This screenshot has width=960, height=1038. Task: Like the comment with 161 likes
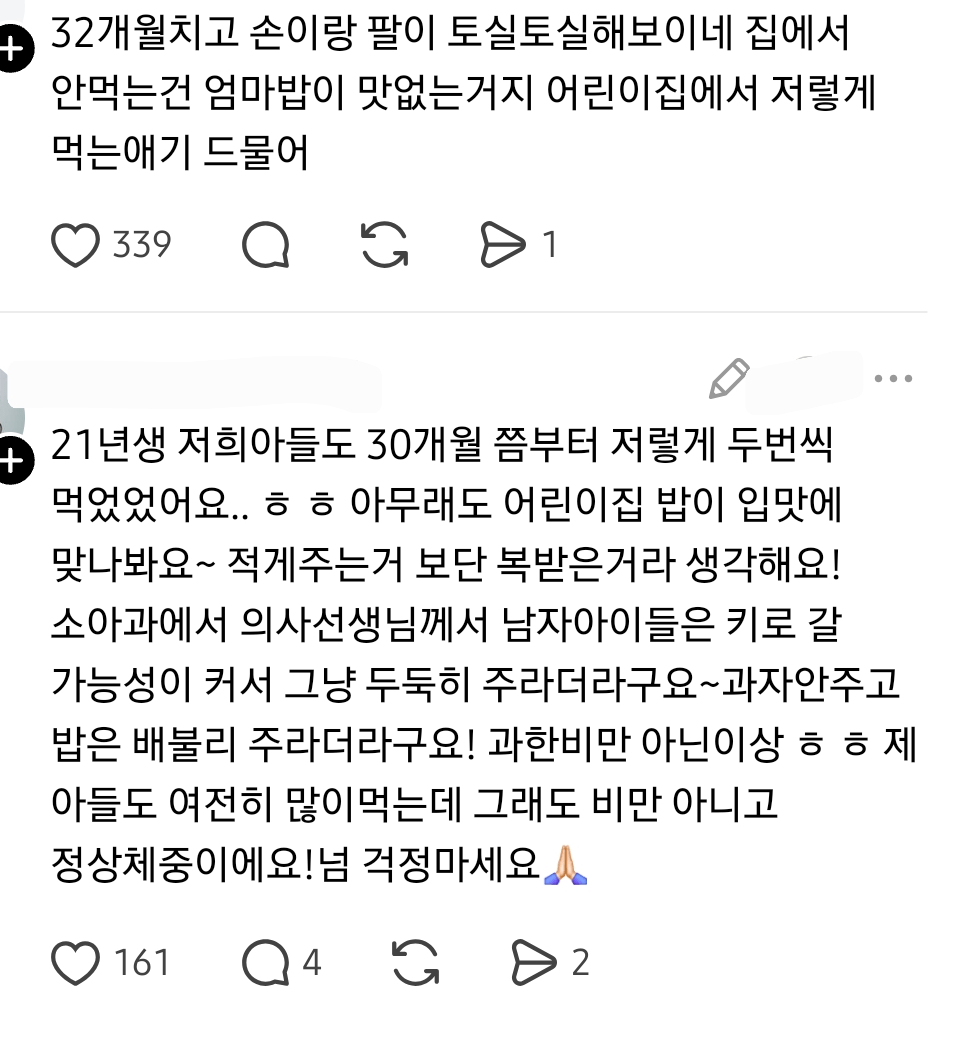click(76, 963)
